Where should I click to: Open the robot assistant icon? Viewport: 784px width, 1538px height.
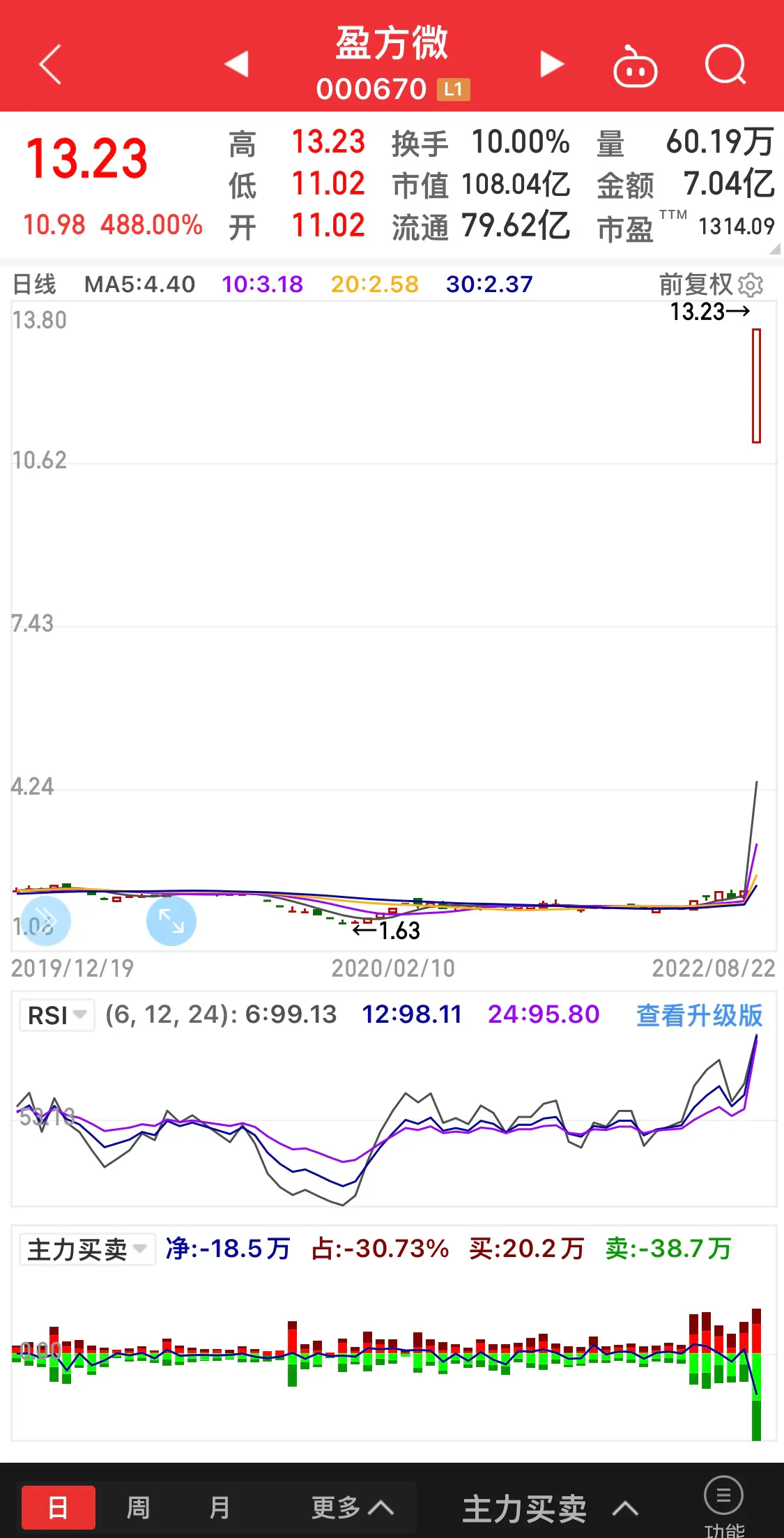tap(634, 68)
